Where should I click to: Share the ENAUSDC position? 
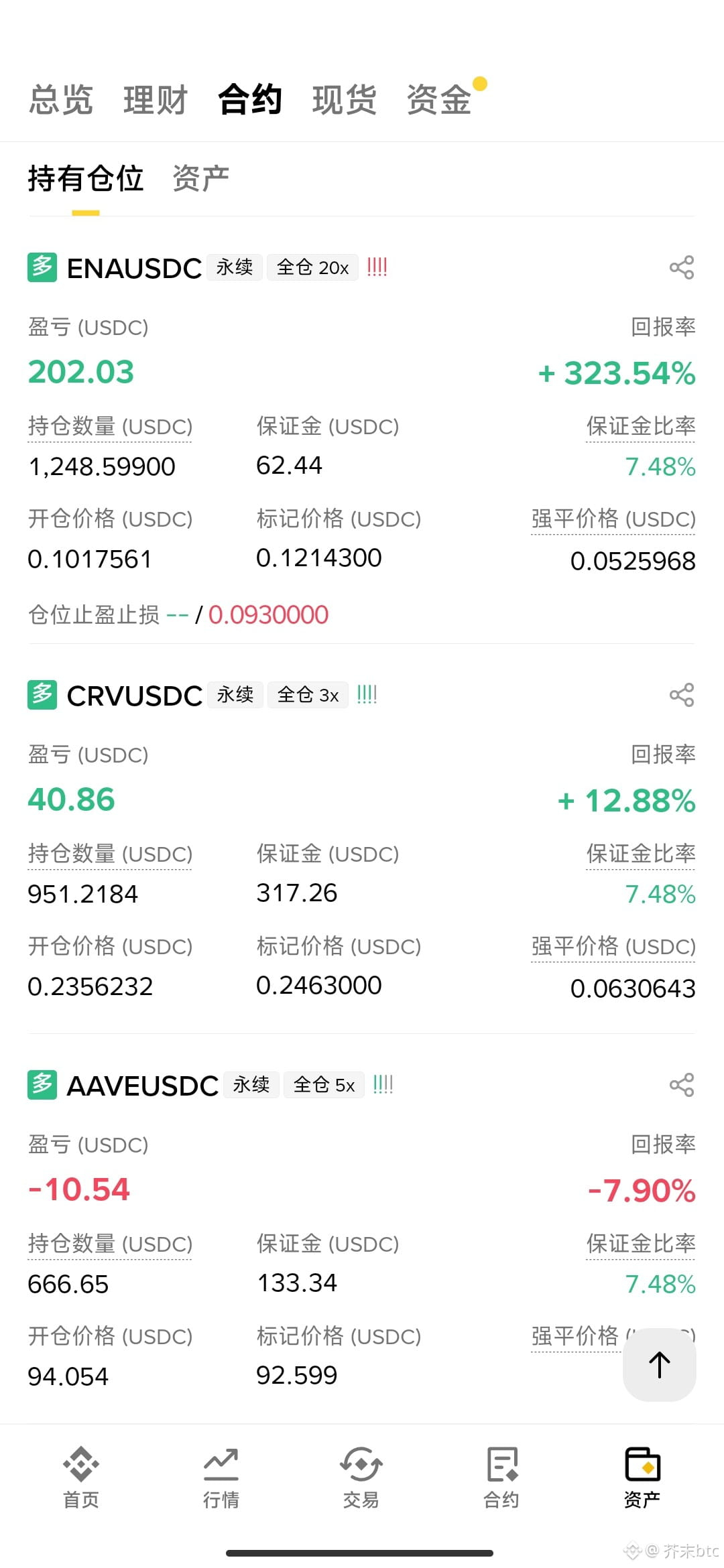coord(682,268)
